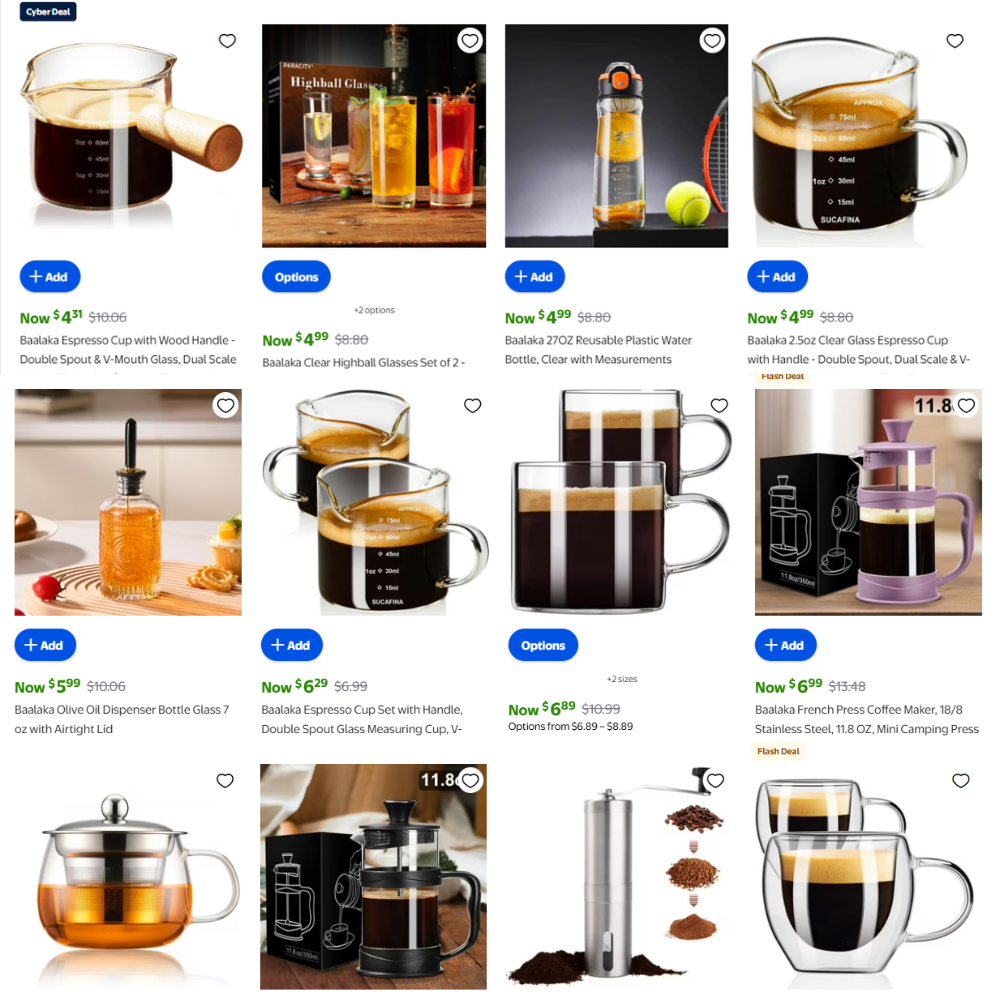The height and width of the screenshot is (1000, 1000).
Task: Favorite the black French press coffee maker
Action: click(470, 780)
